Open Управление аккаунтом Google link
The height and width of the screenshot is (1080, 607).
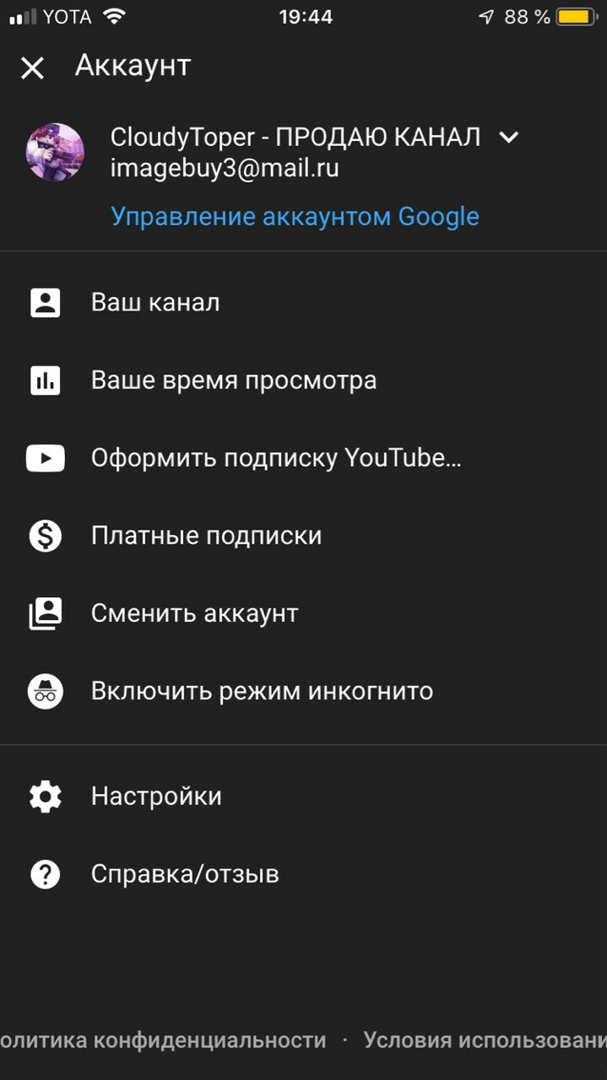click(x=295, y=217)
